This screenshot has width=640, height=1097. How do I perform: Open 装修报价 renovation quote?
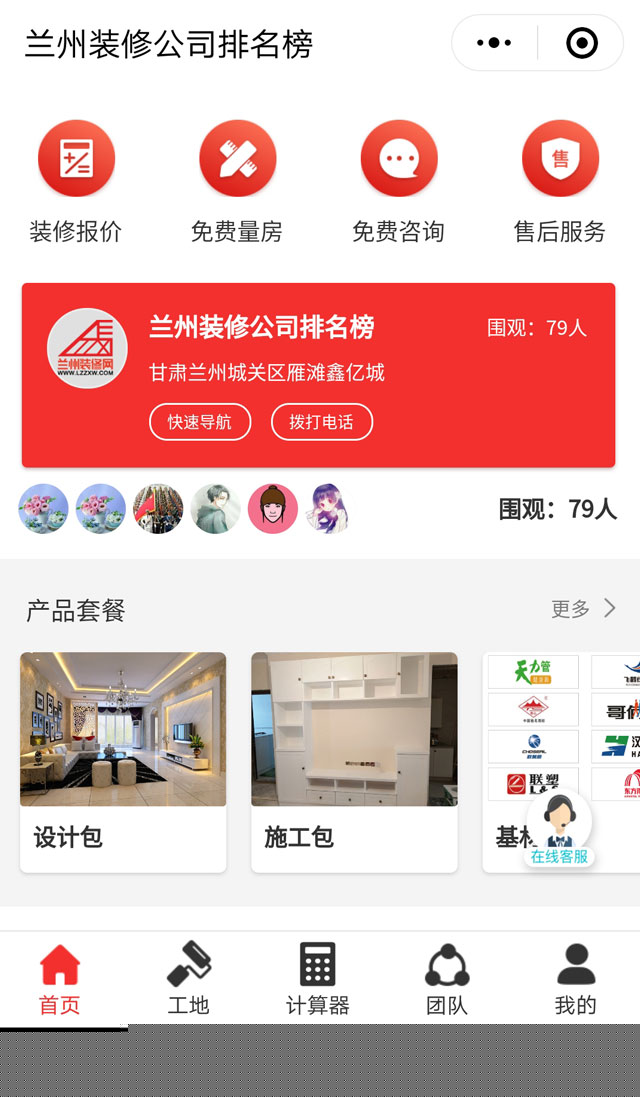click(x=76, y=181)
